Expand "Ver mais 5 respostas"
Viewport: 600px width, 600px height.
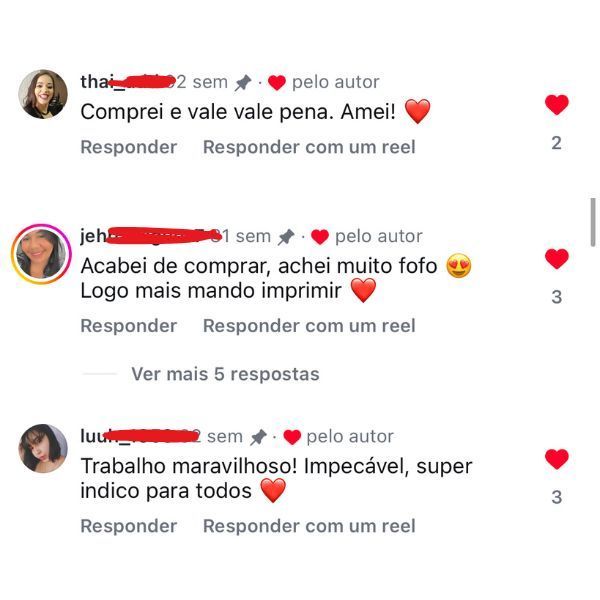(225, 374)
